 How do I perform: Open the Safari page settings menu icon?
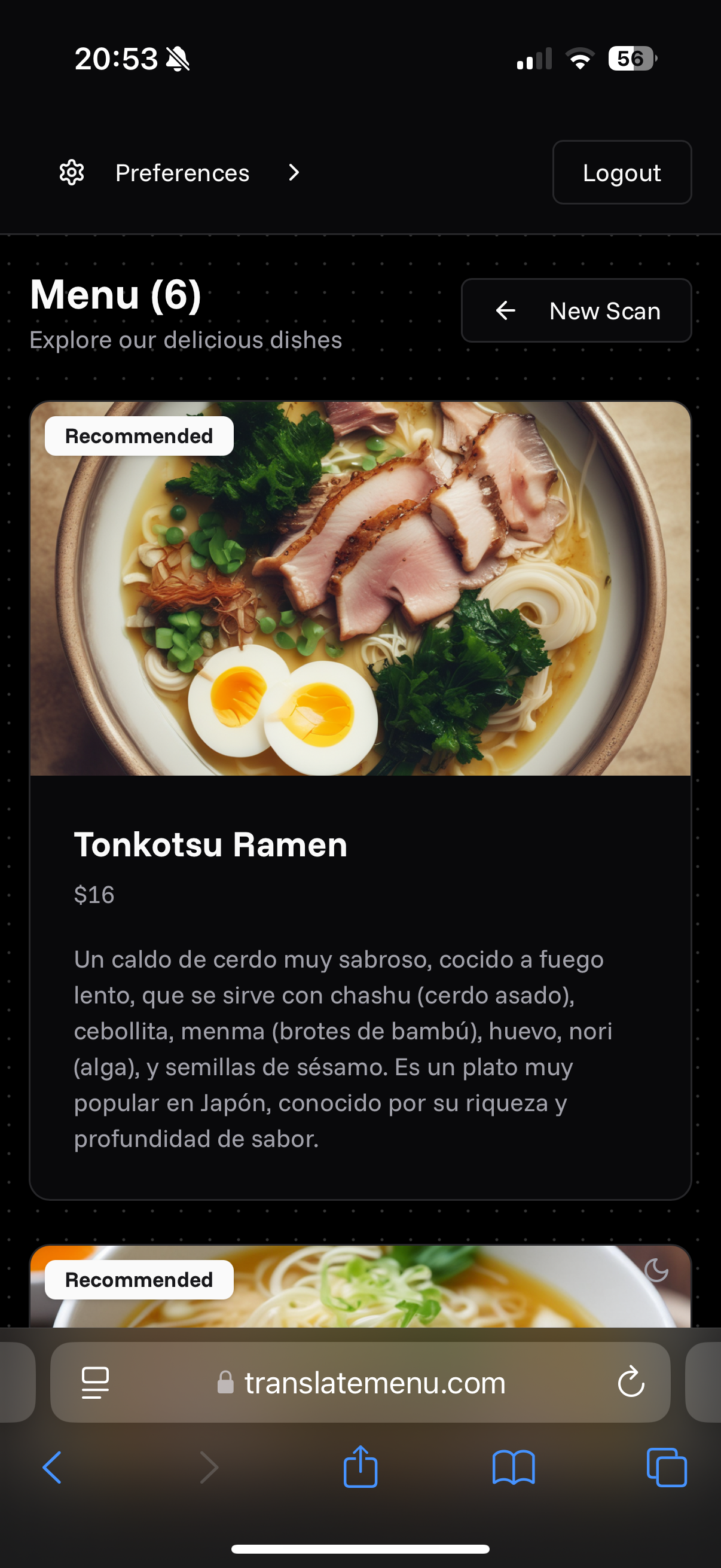[96, 1383]
